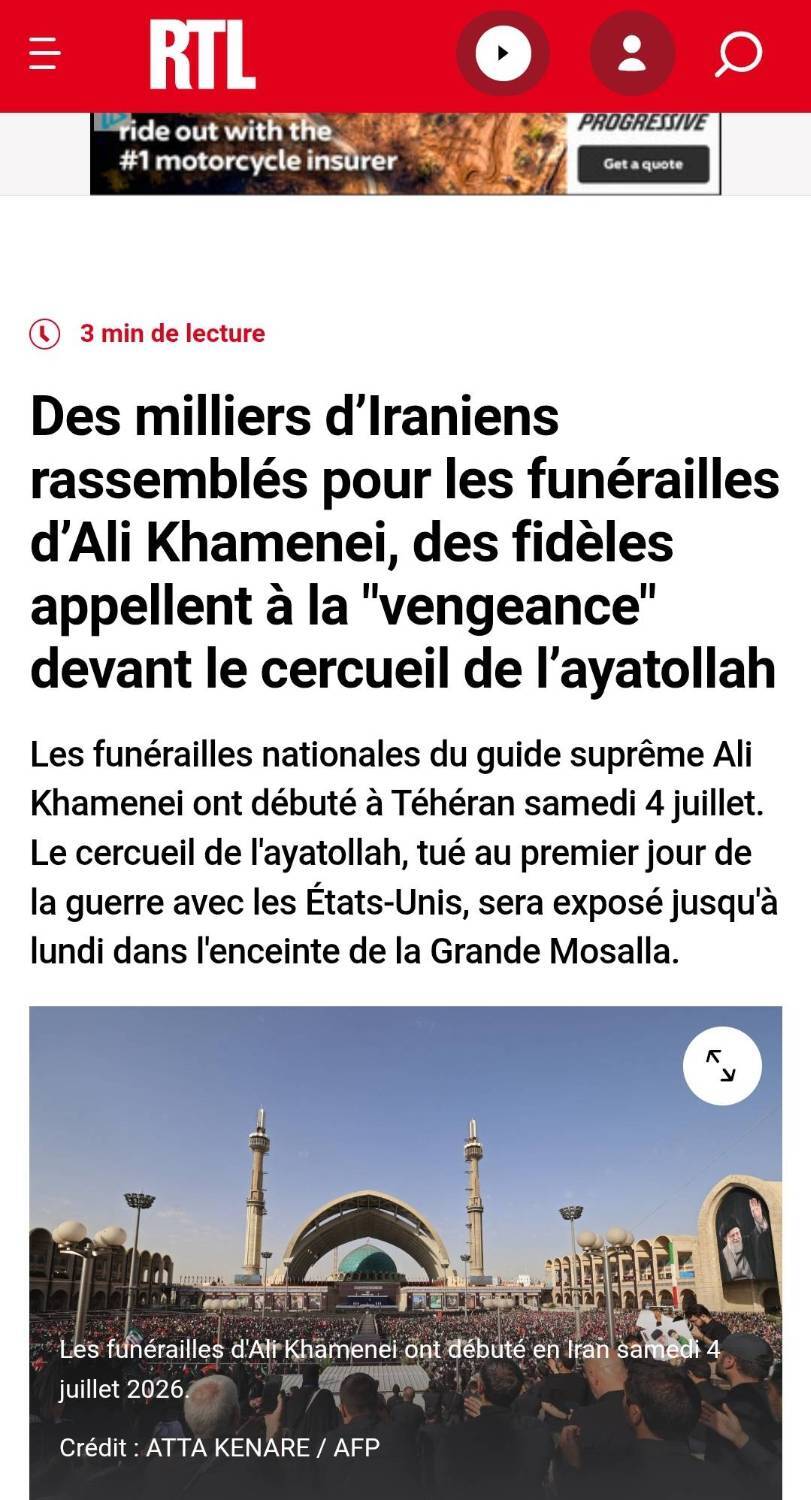This screenshot has height=1500, width=811.
Task: Tap Get a quote in the Progressive ad
Action: click(x=643, y=164)
